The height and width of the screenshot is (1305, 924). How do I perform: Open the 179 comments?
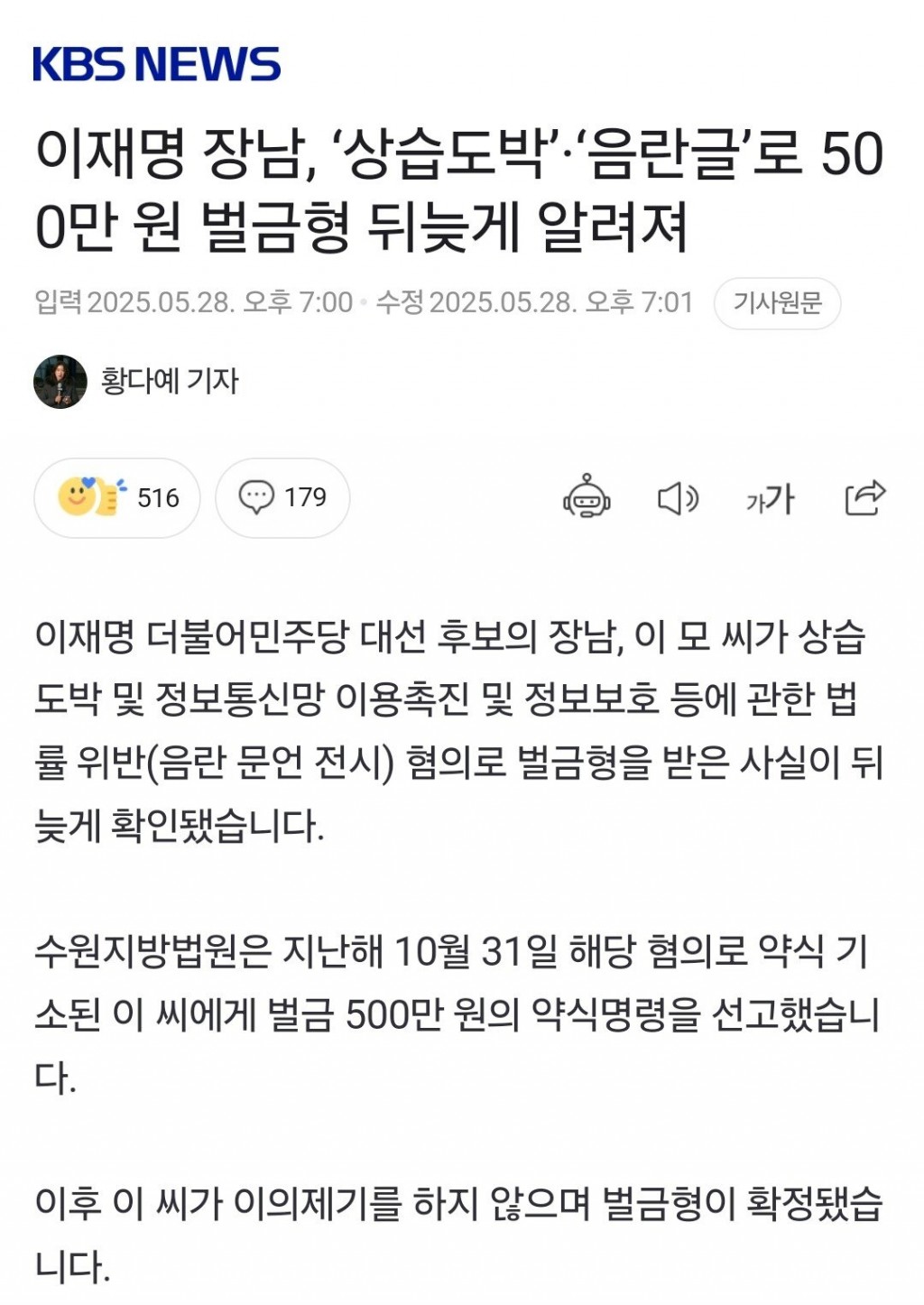coord(282,497)
